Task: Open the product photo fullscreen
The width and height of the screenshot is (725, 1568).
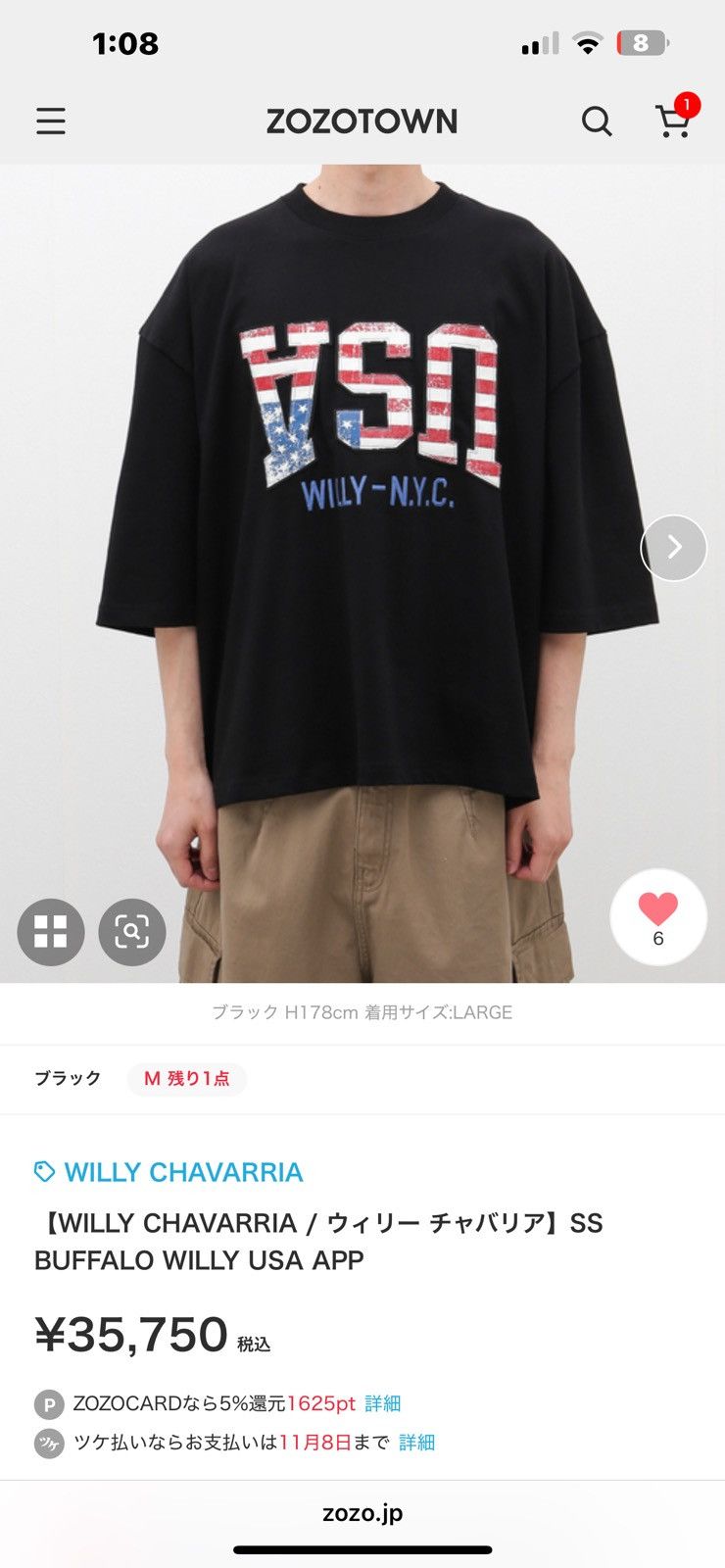Action: point(362,573)
